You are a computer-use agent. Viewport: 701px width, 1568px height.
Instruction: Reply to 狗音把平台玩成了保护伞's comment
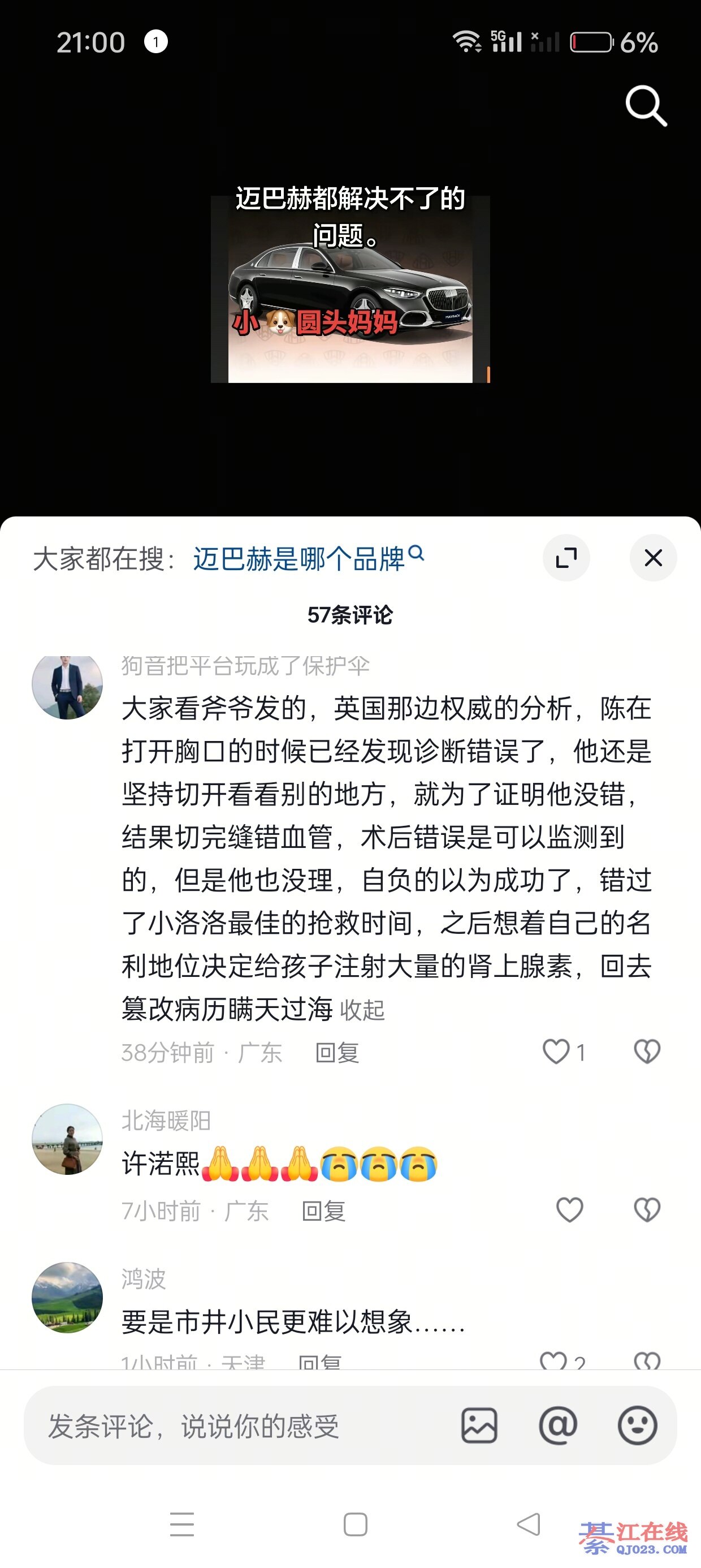pos(337,1053)
